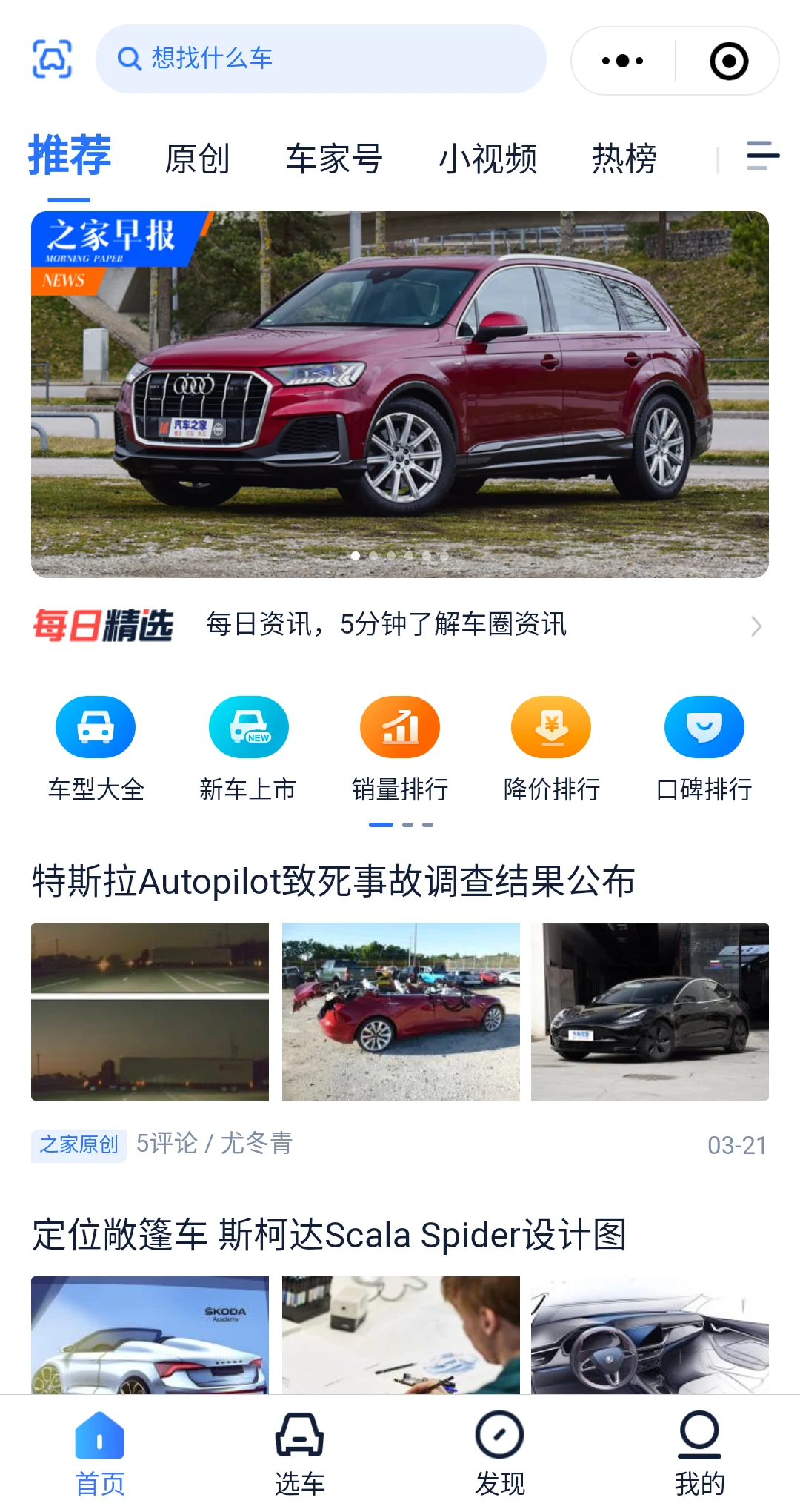Open 每日精选 daily news row
Image resolution: width=800 pixels, height=1512 pixels.
(x=400, y=625)
